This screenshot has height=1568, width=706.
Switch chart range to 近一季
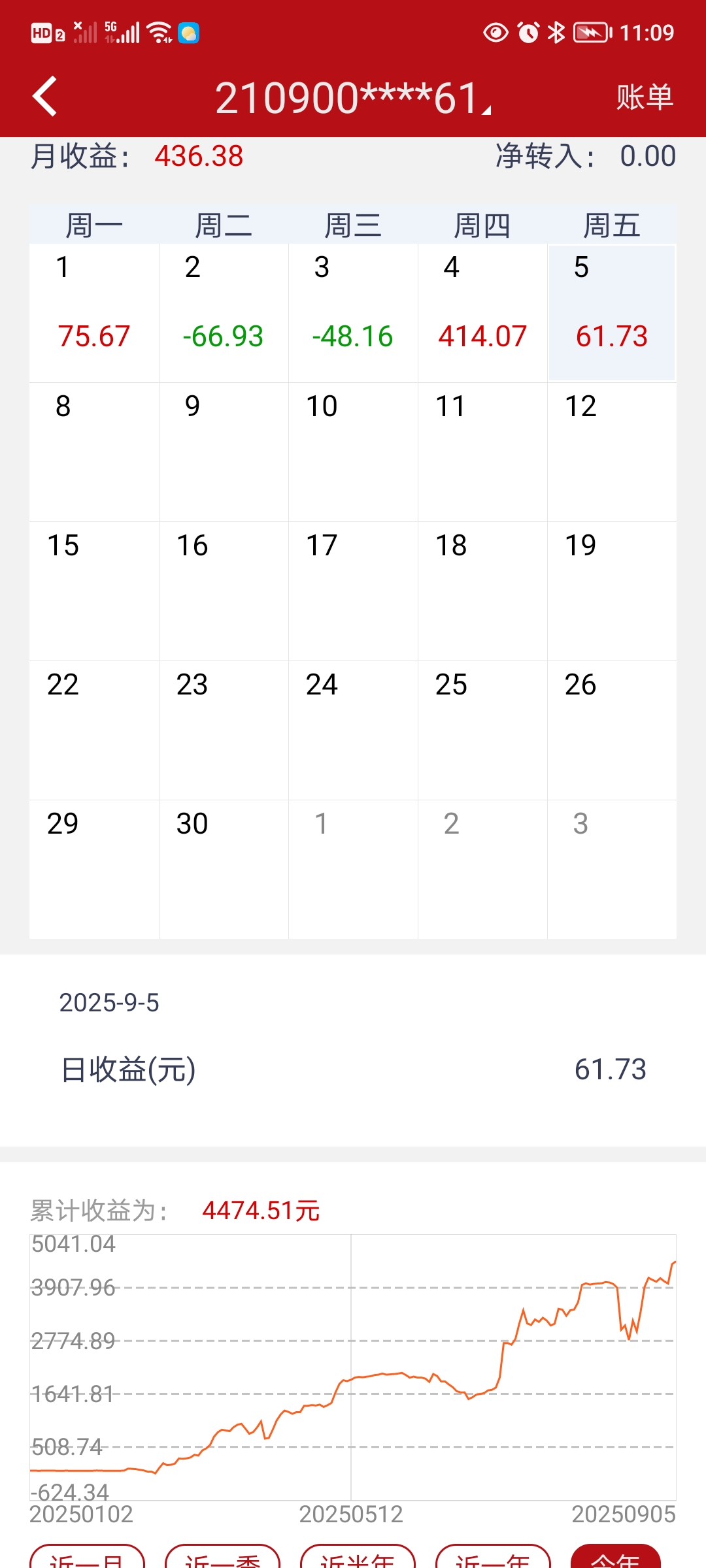[x=223, y=1558]
